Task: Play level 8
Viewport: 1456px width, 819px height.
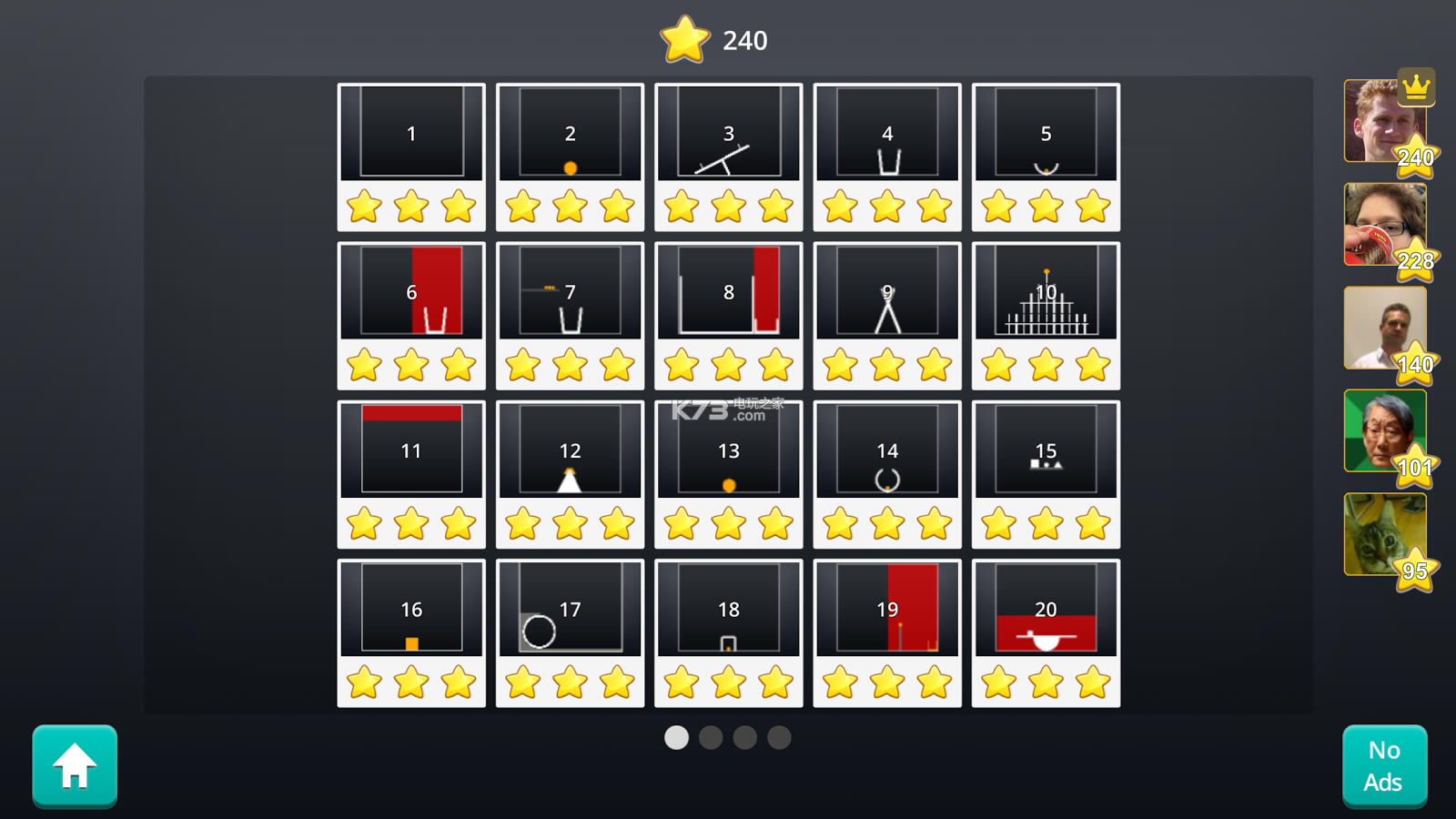Action: (728, 315)
